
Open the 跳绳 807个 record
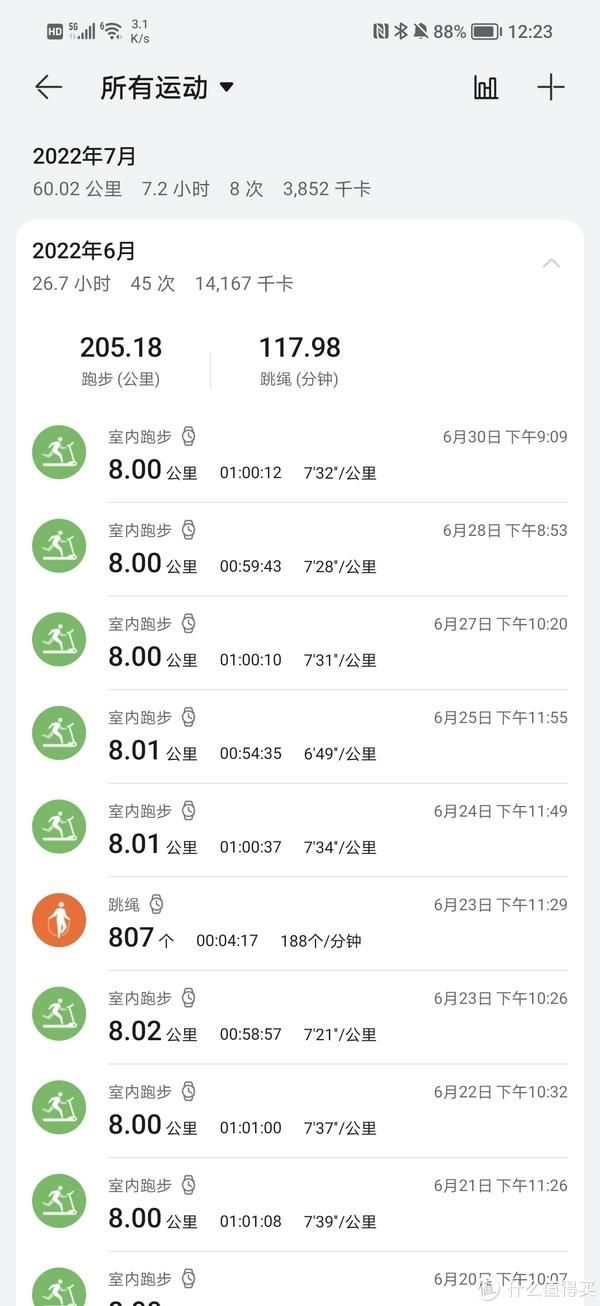[x=300, y=924]
